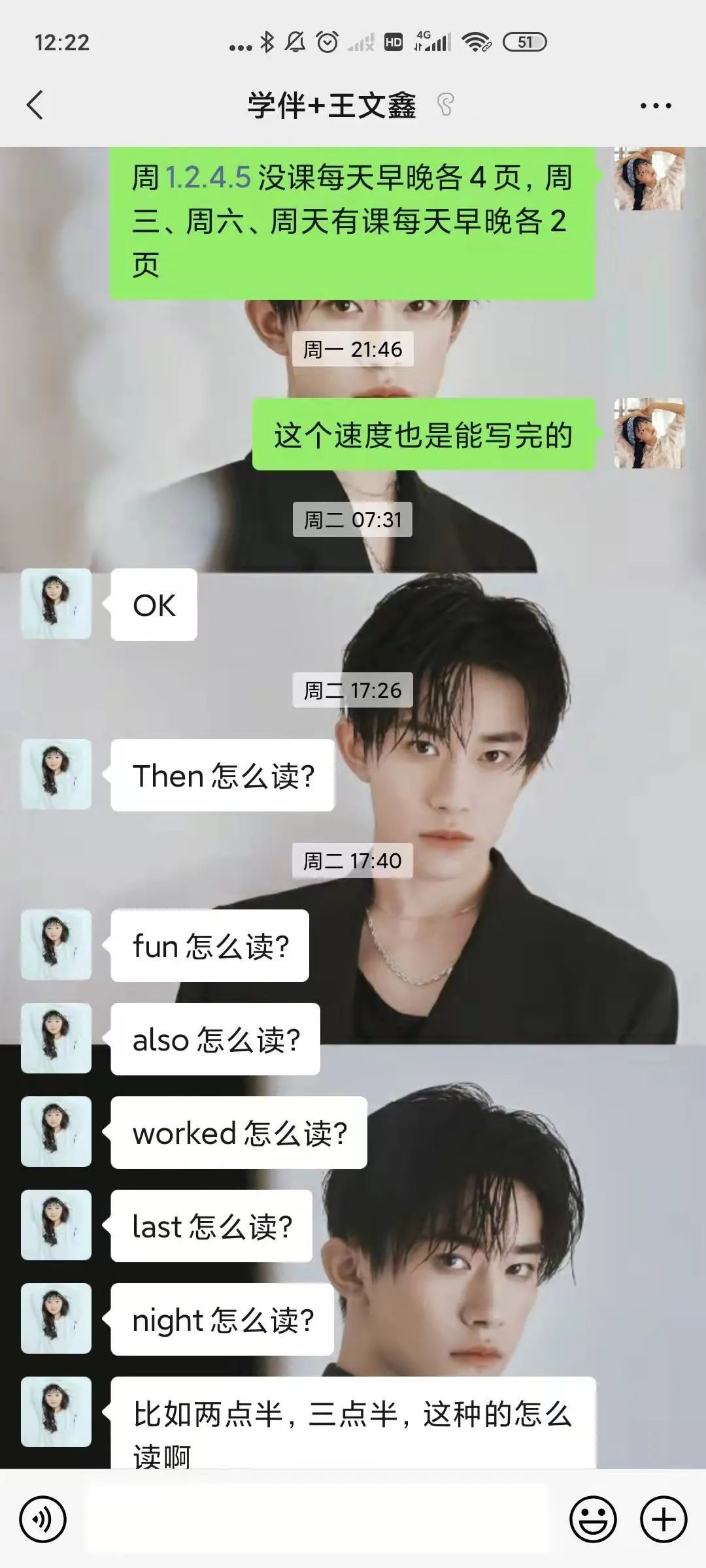
Task: Open contact avatar beside Then 怎么读
Action: (56, 774)
